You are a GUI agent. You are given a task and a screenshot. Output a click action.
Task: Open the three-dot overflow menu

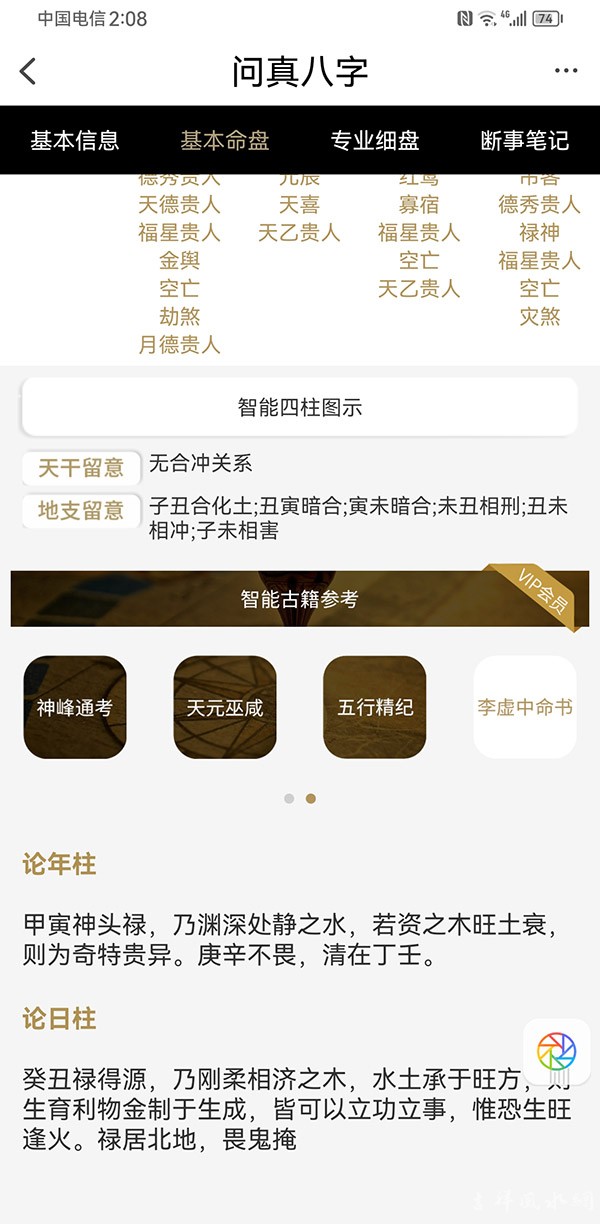tap(566, 71)
